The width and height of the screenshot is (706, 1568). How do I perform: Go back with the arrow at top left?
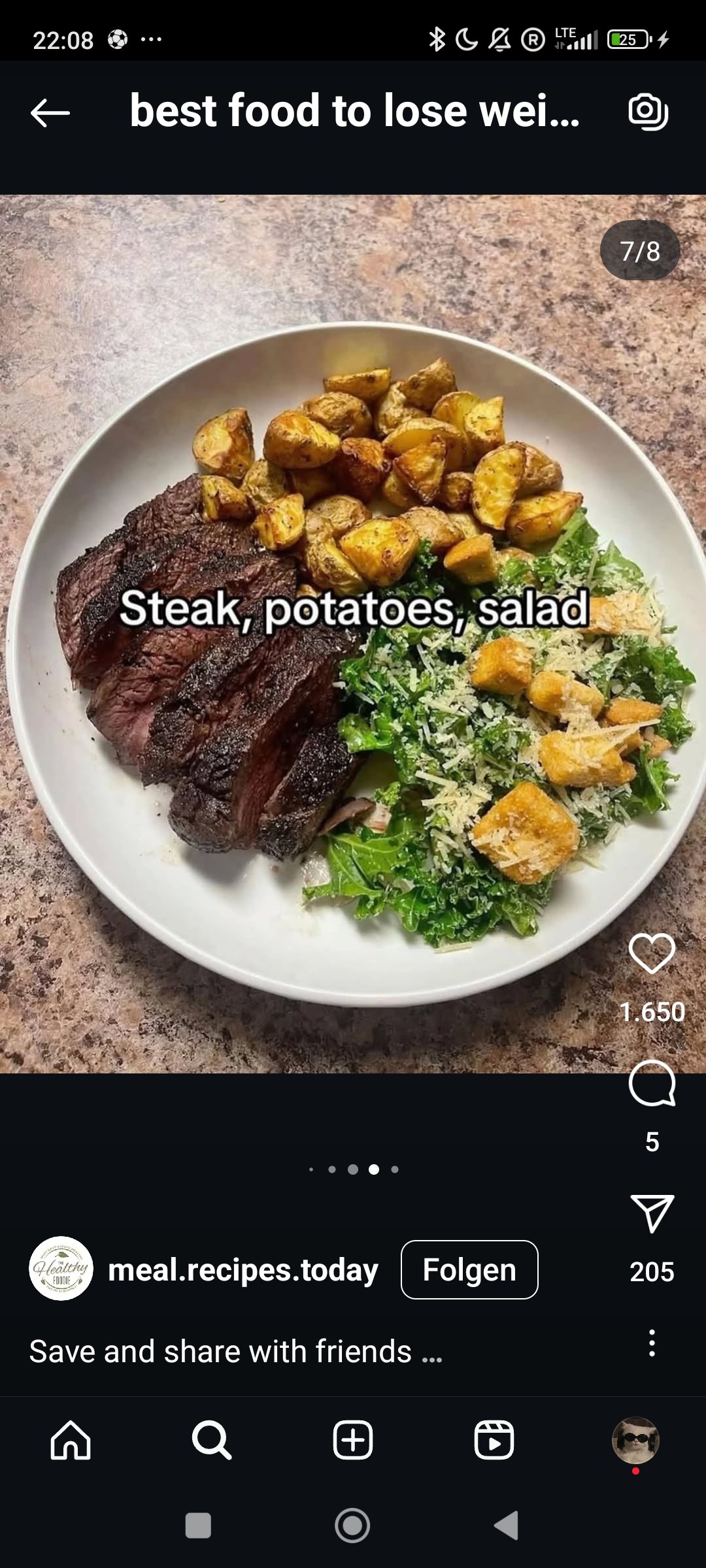coord(49,112)
